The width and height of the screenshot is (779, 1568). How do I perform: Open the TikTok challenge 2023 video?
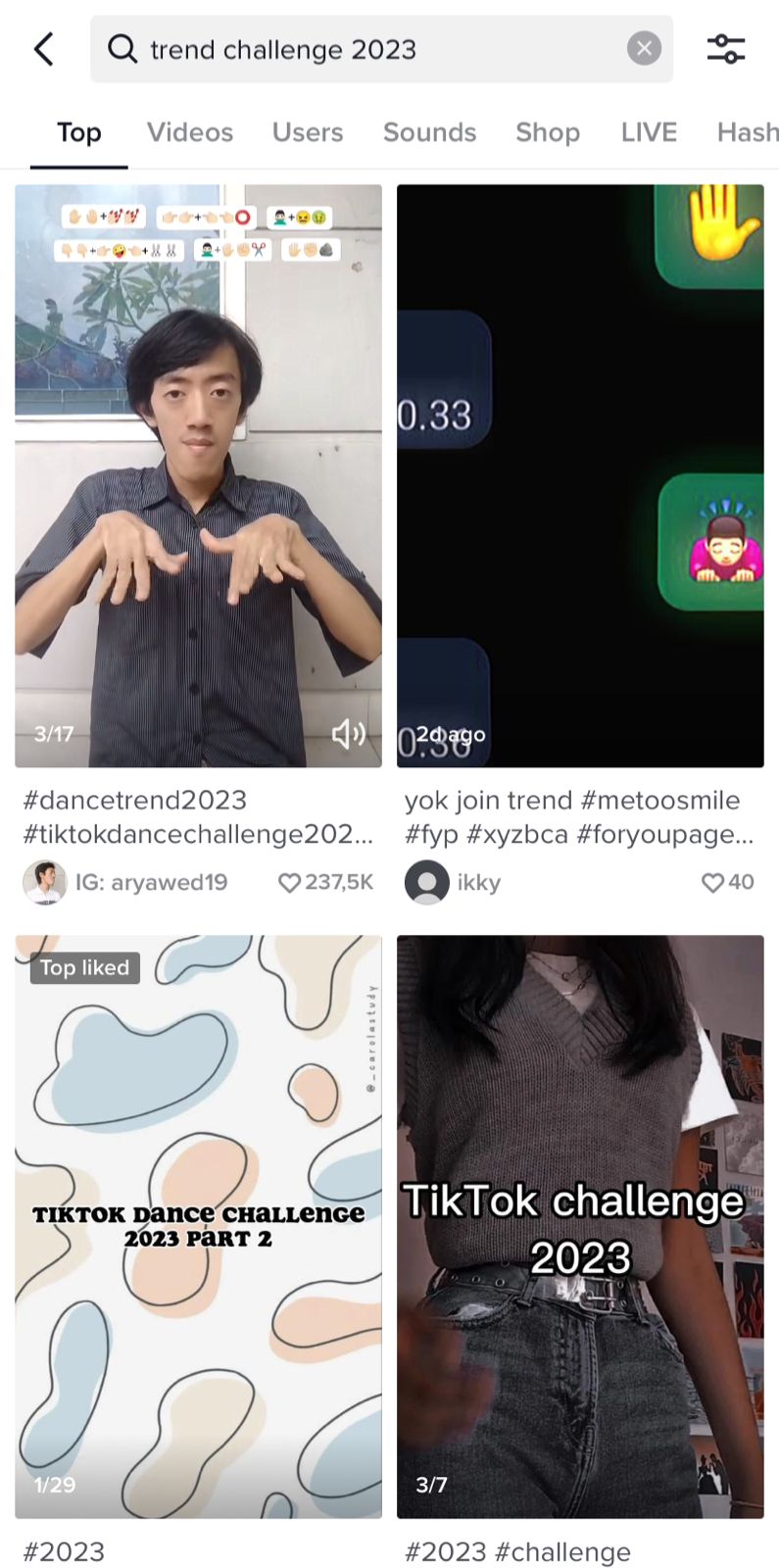580,1225
